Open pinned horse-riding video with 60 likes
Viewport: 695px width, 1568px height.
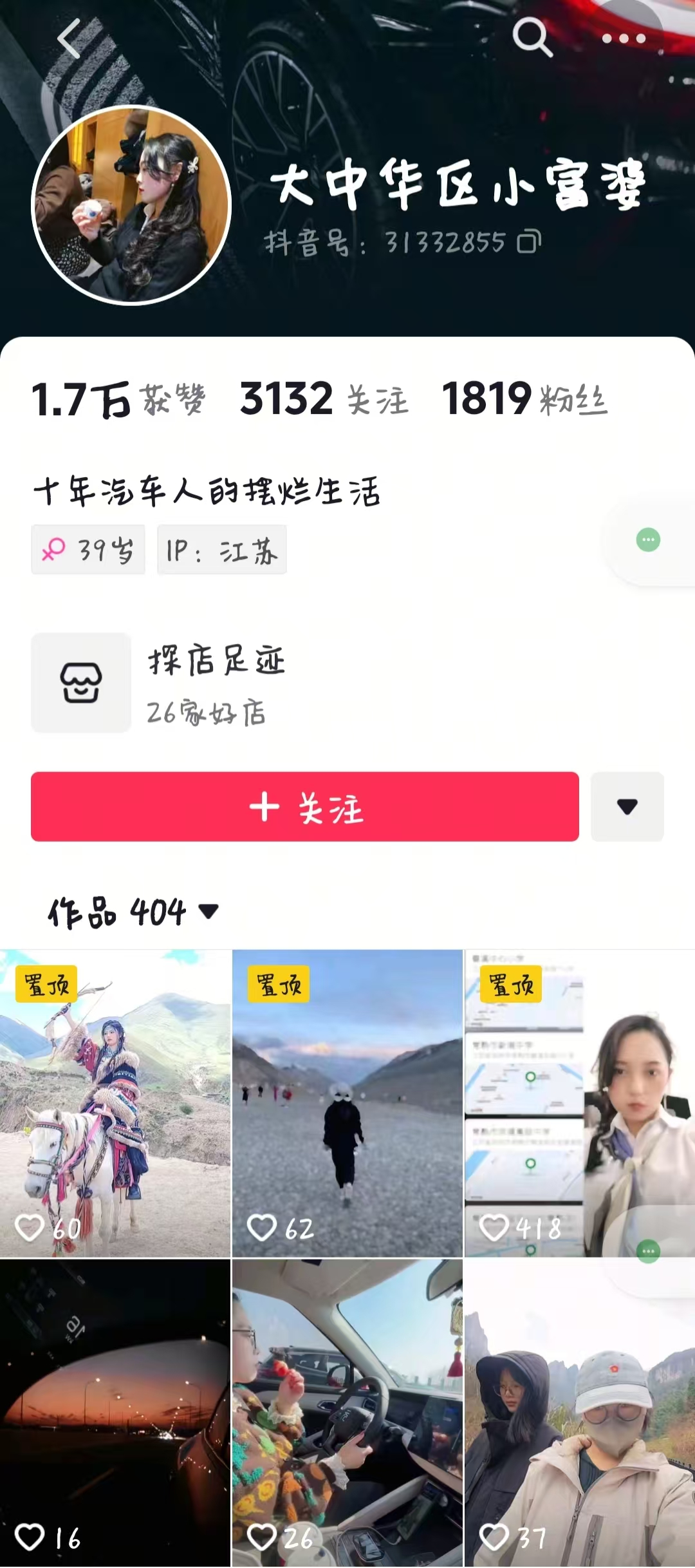(x=115, y=1103)
